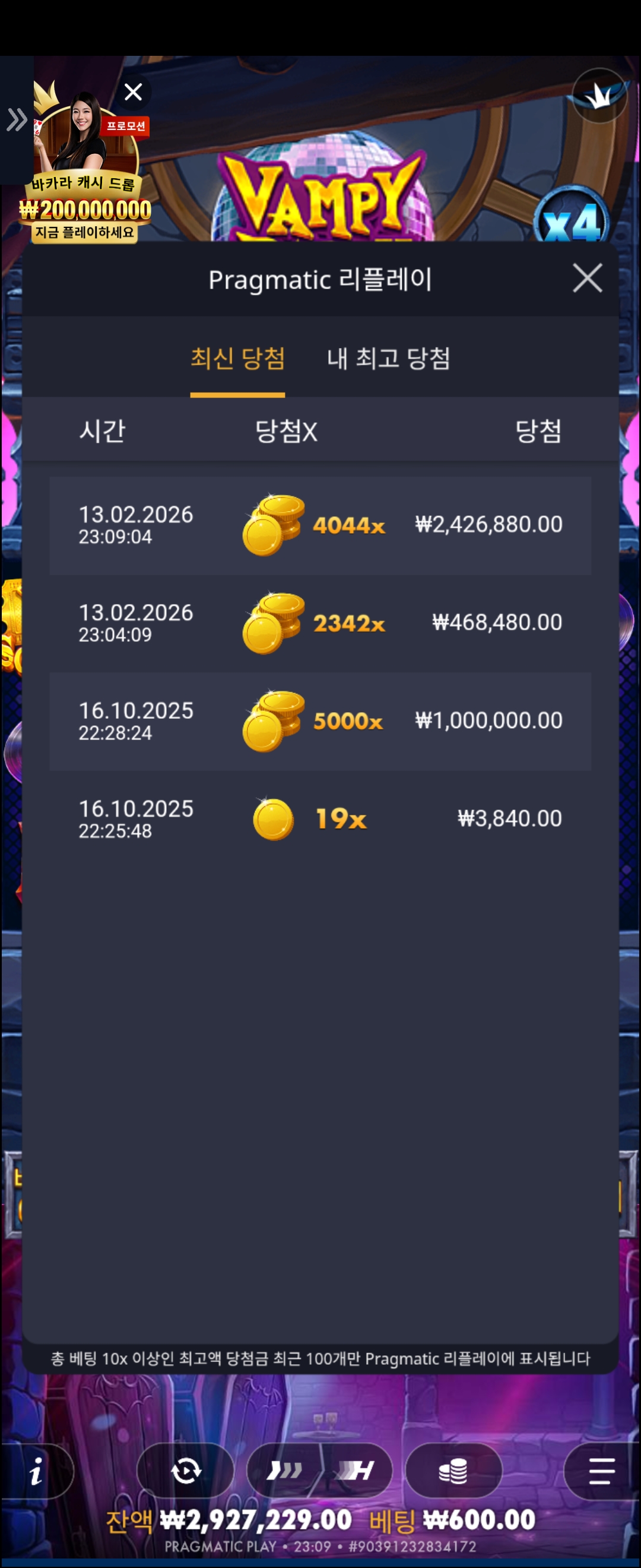Open the 19x win replay row
The image size is (641, 1568).
point(320,819)
